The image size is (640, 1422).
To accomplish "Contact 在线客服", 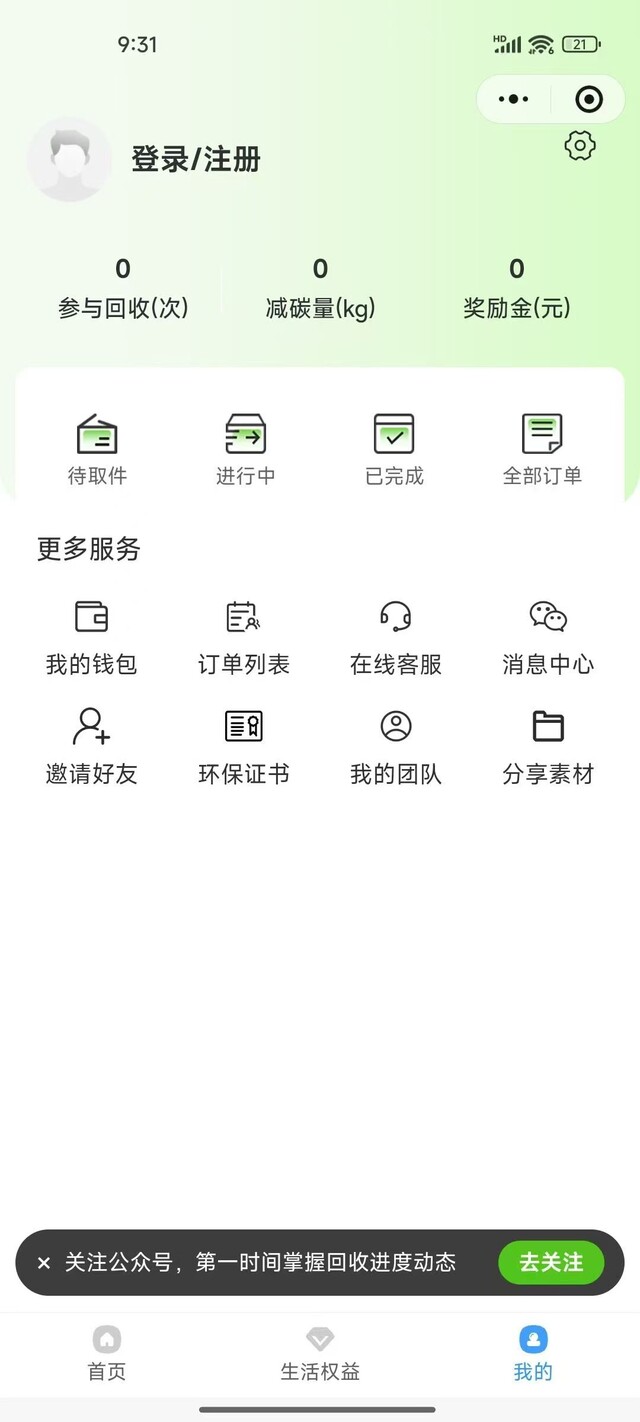I will 396,638.
